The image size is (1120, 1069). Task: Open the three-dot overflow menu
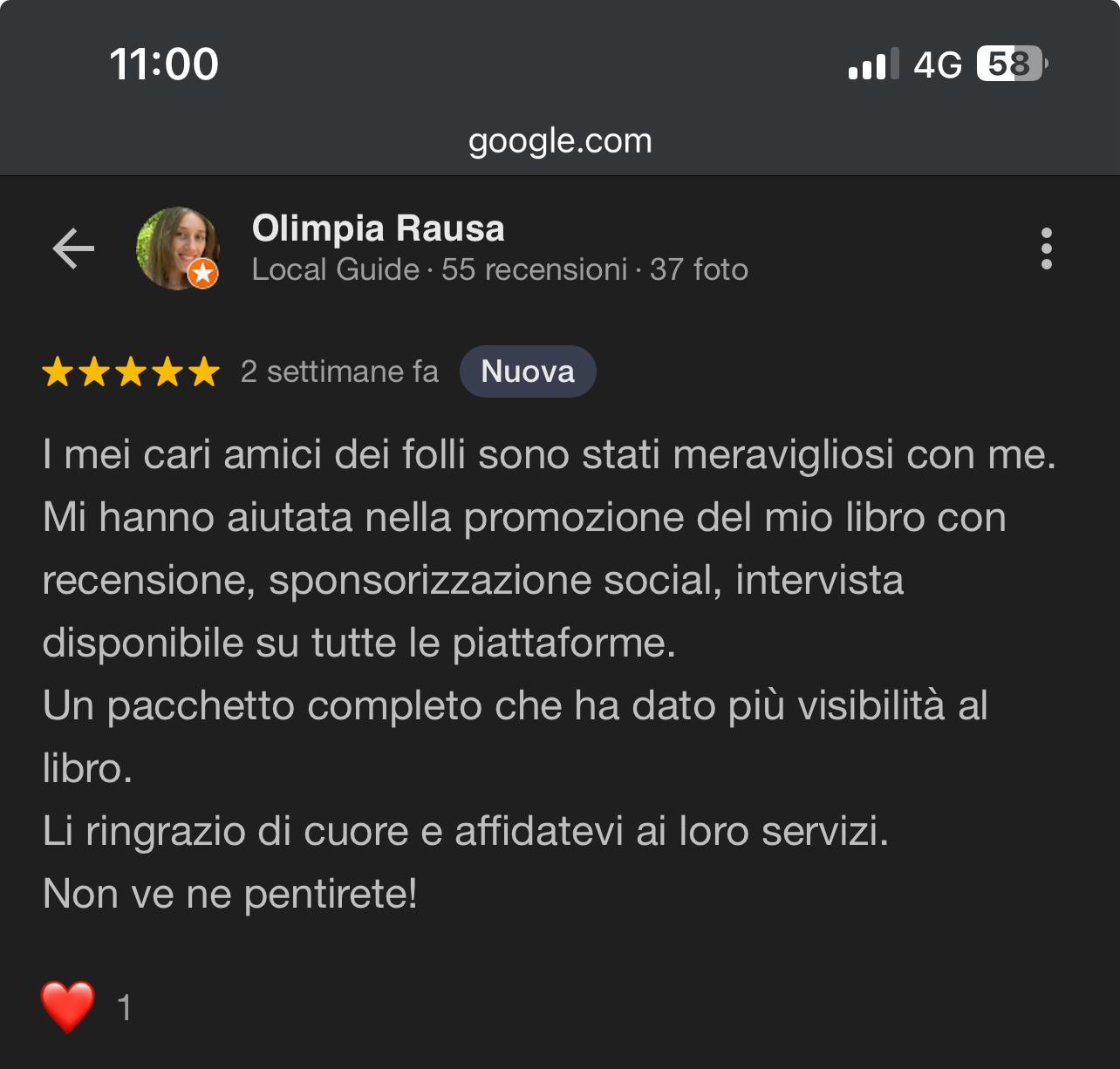coord(1046,249)
